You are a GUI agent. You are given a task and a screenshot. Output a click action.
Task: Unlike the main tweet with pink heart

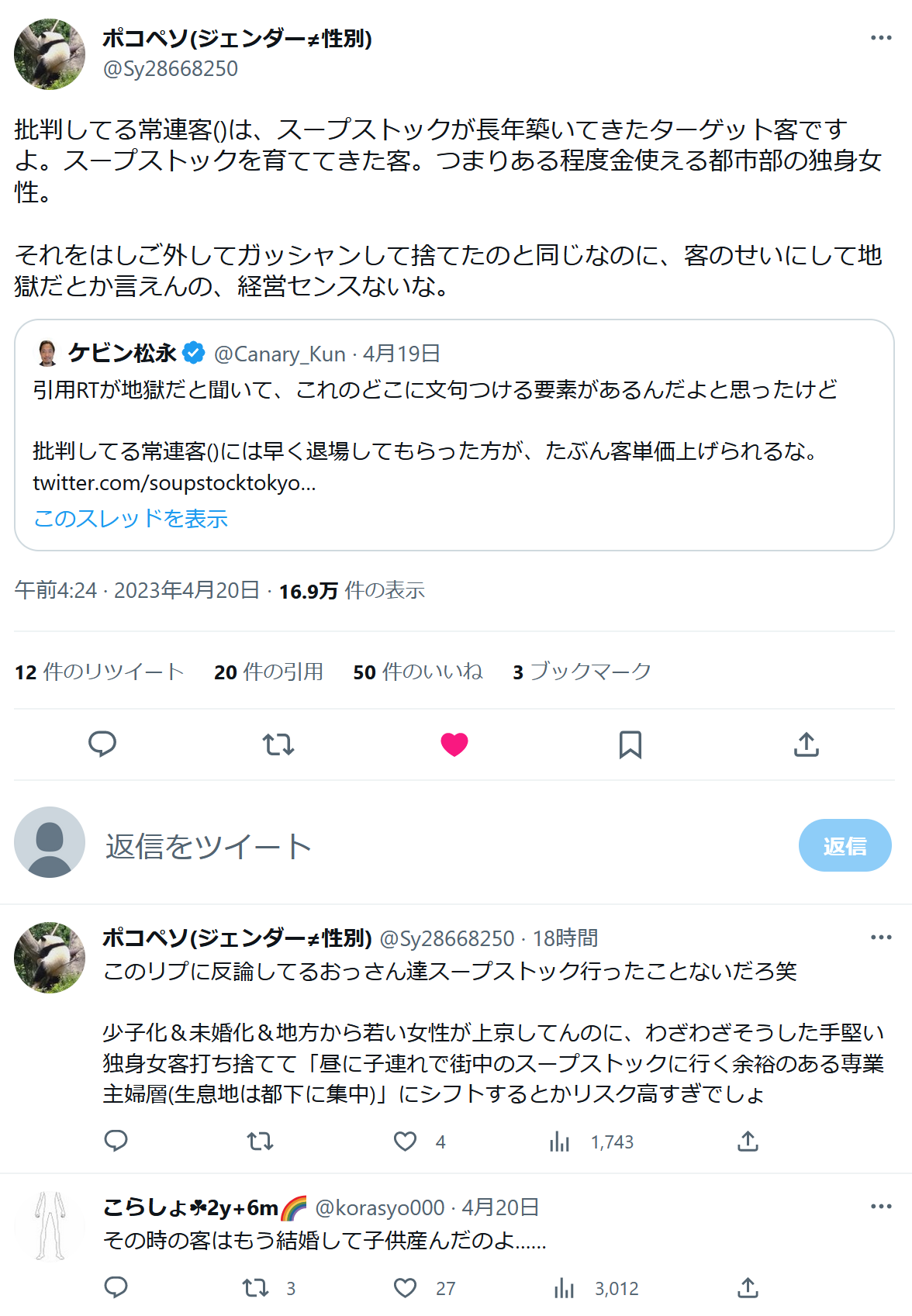[454, 744]
